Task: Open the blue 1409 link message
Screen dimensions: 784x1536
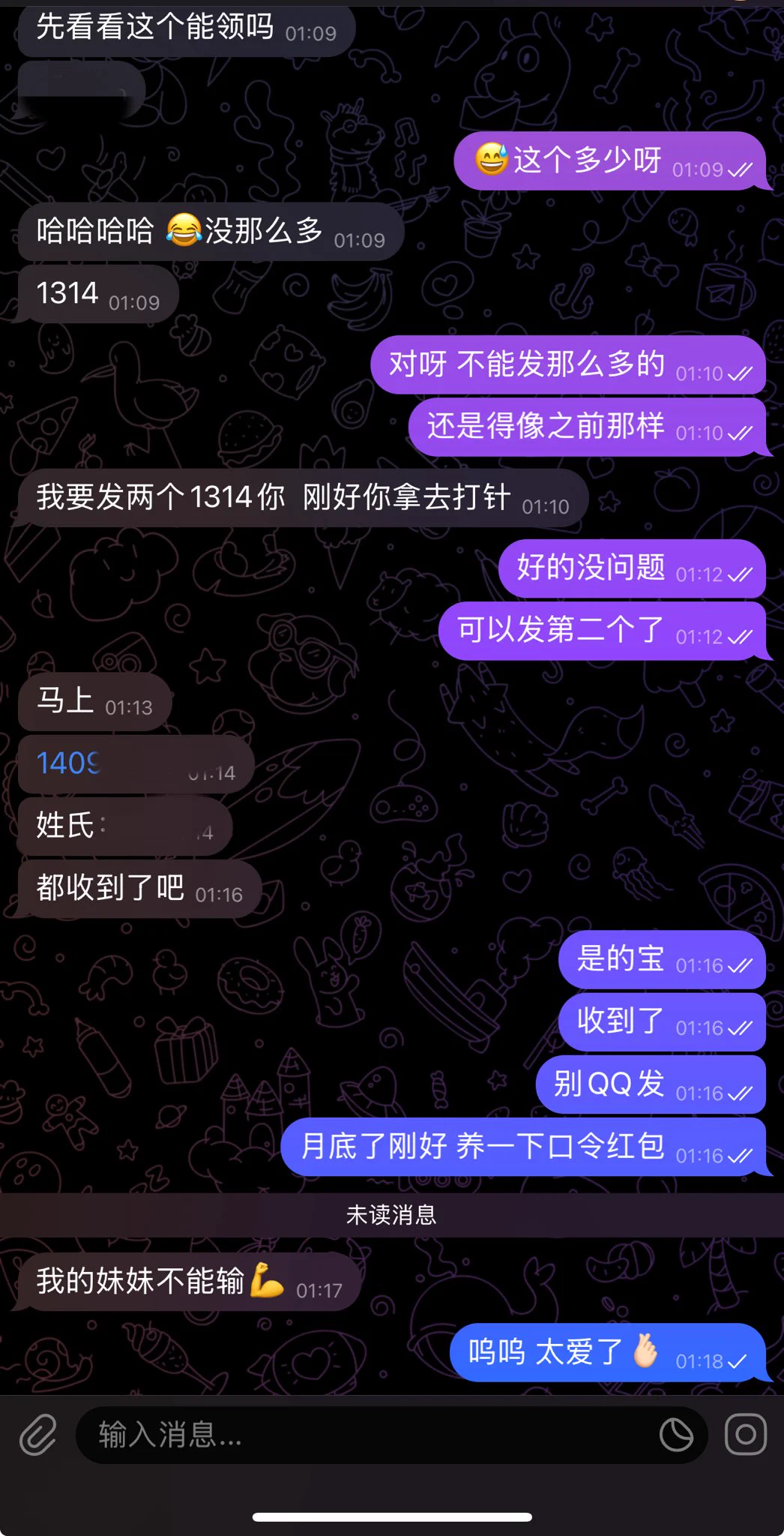Action: [x=69, y=763]
